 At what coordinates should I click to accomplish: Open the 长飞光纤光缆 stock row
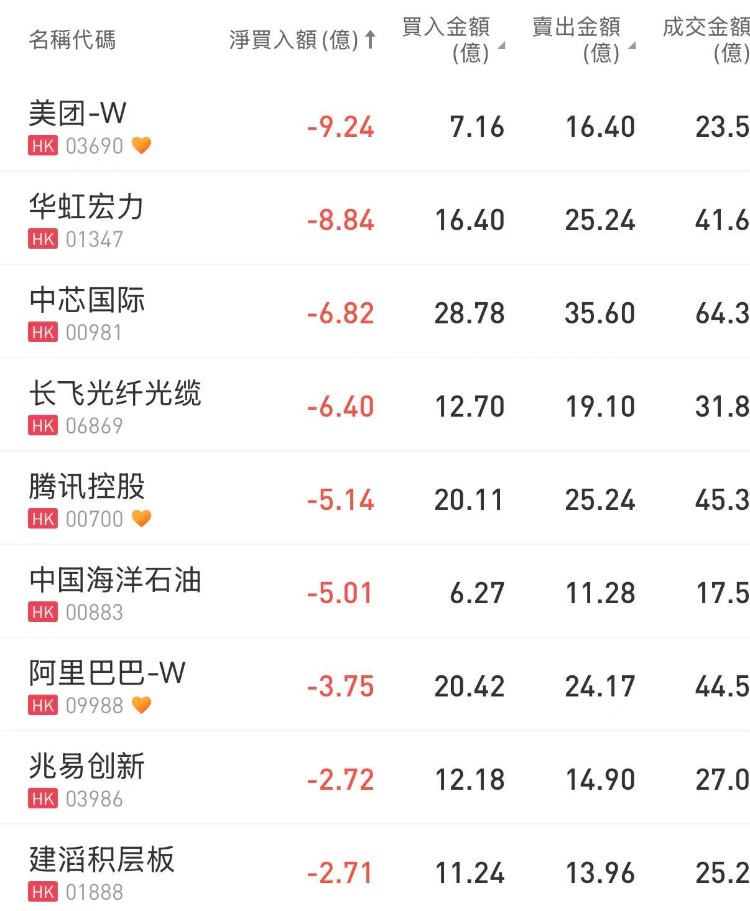[375, 406]
